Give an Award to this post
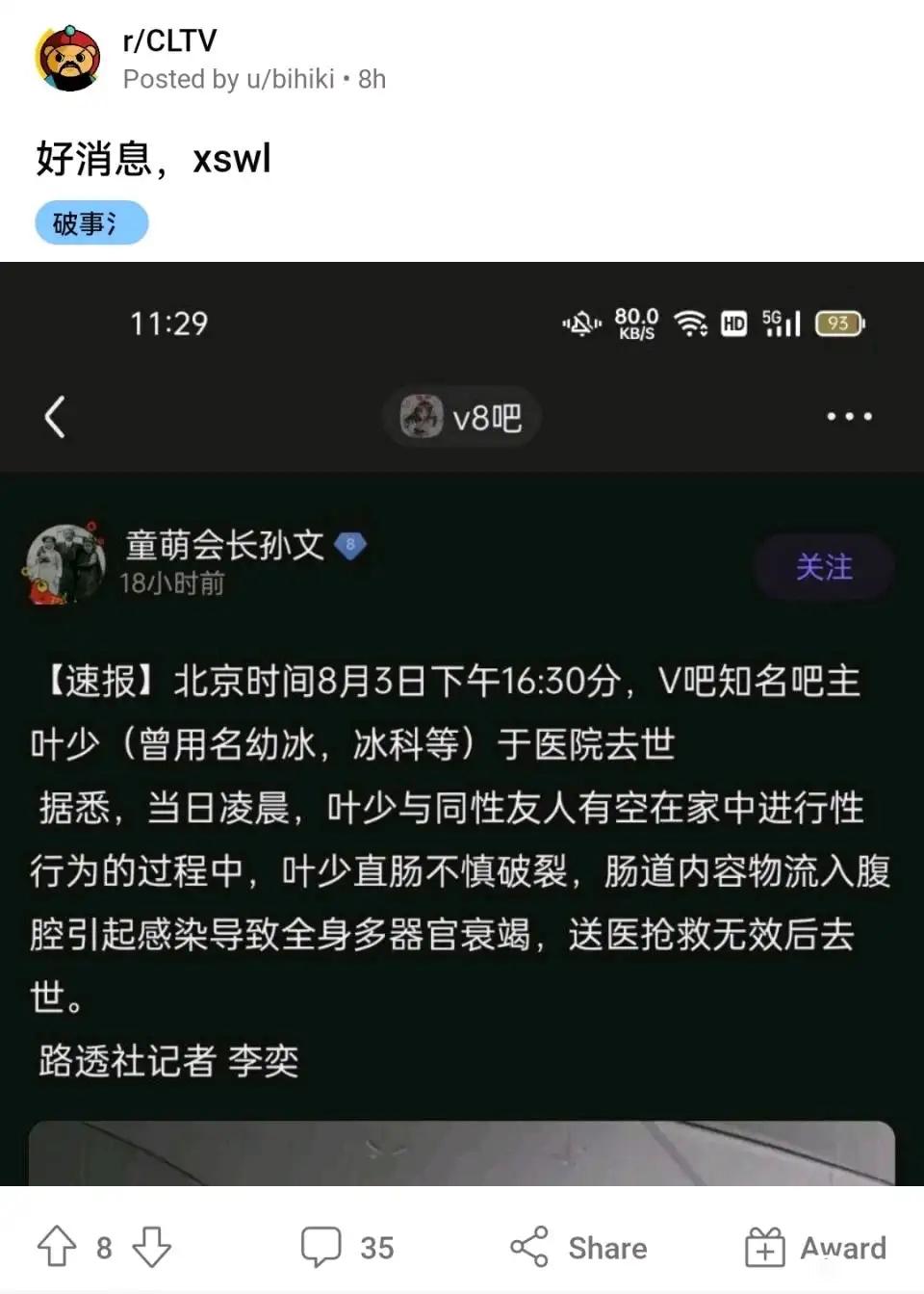Image resolution: width=924 pixels, height=1294 pixels. tap(816, 1247)
